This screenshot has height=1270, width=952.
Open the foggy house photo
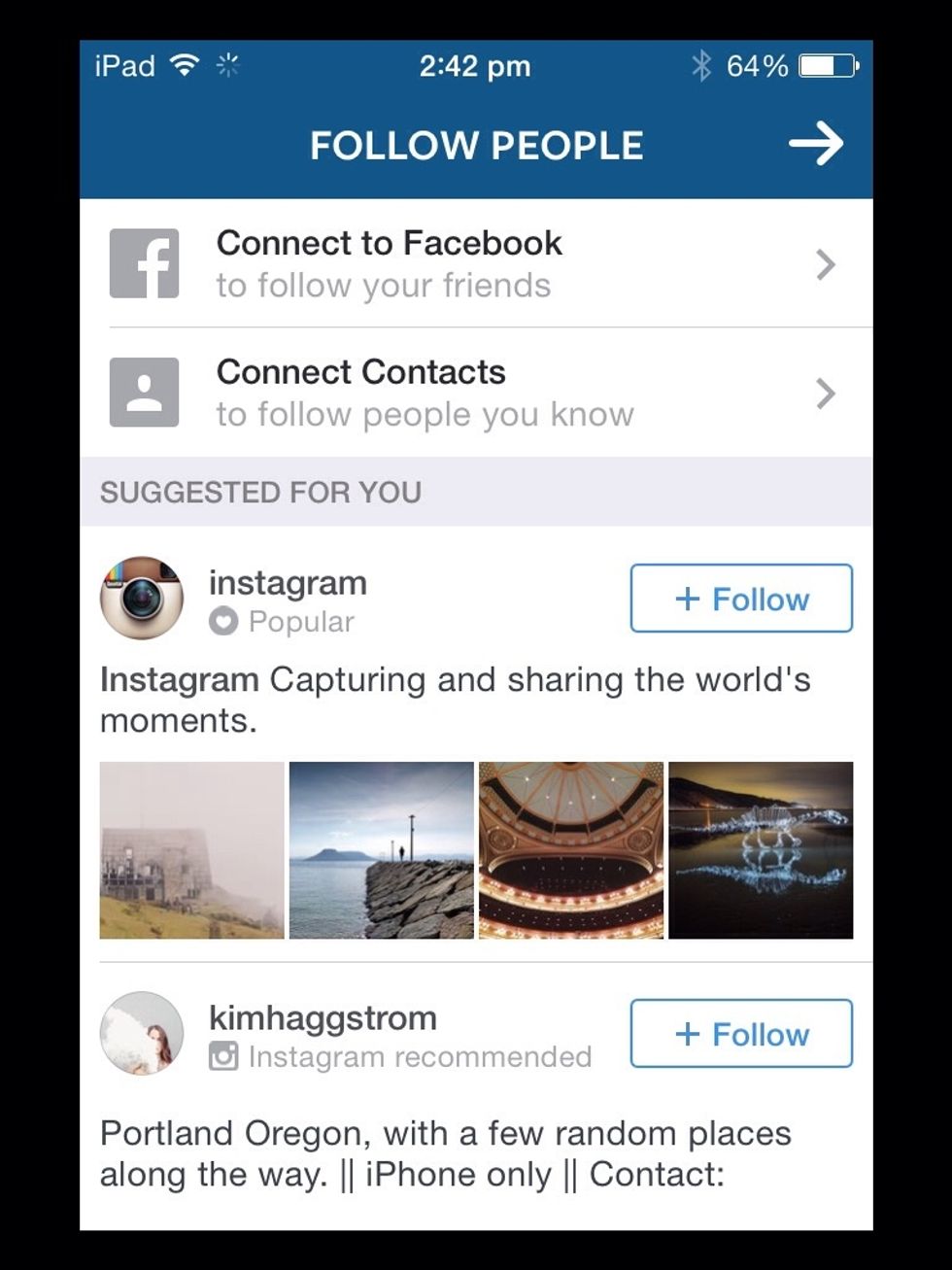(191, 850)
